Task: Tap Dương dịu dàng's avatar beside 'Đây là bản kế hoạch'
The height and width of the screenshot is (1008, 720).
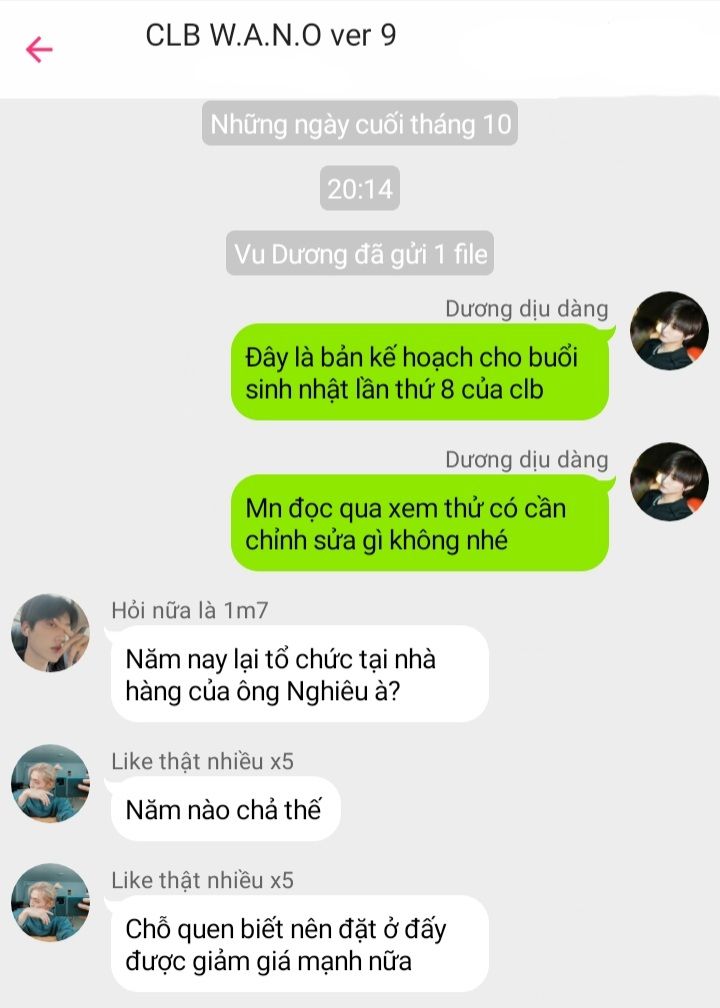Action: pyautogui.click(x=669, y=330)
